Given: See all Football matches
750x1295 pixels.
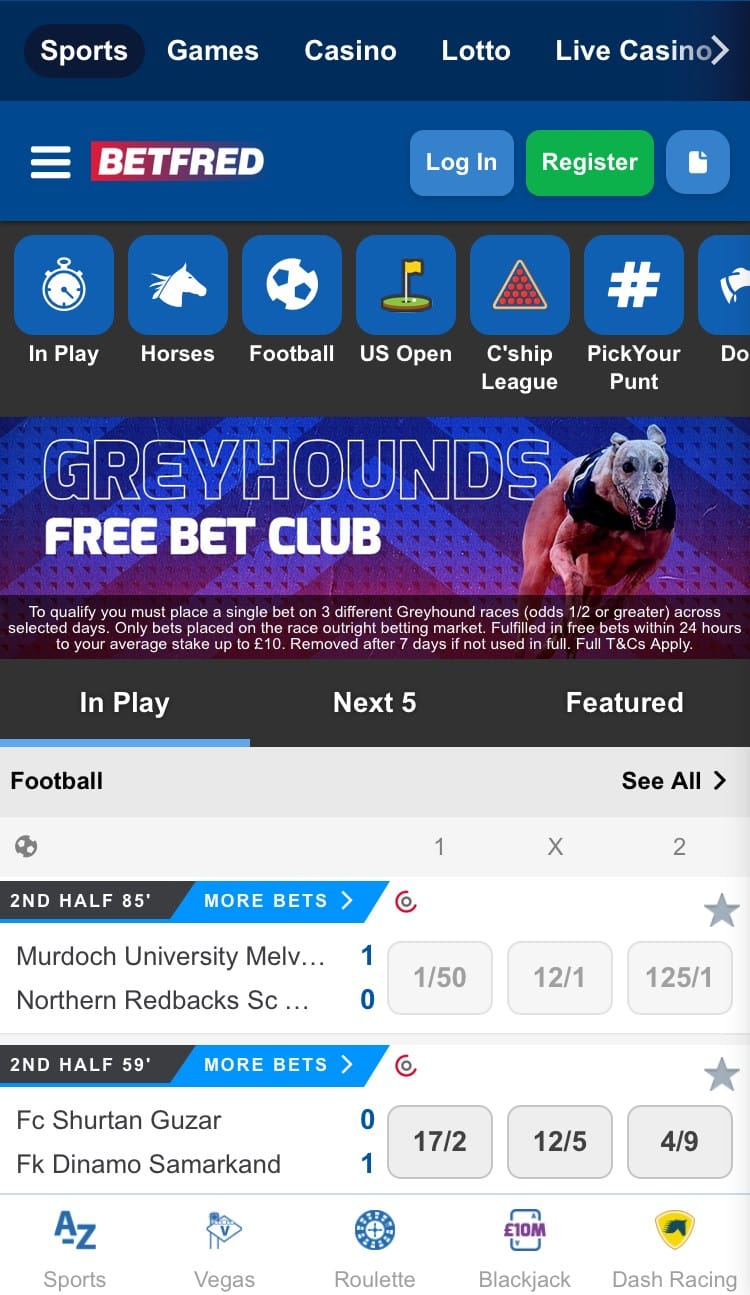Looking at the screenshot, I should coord(673,781).
